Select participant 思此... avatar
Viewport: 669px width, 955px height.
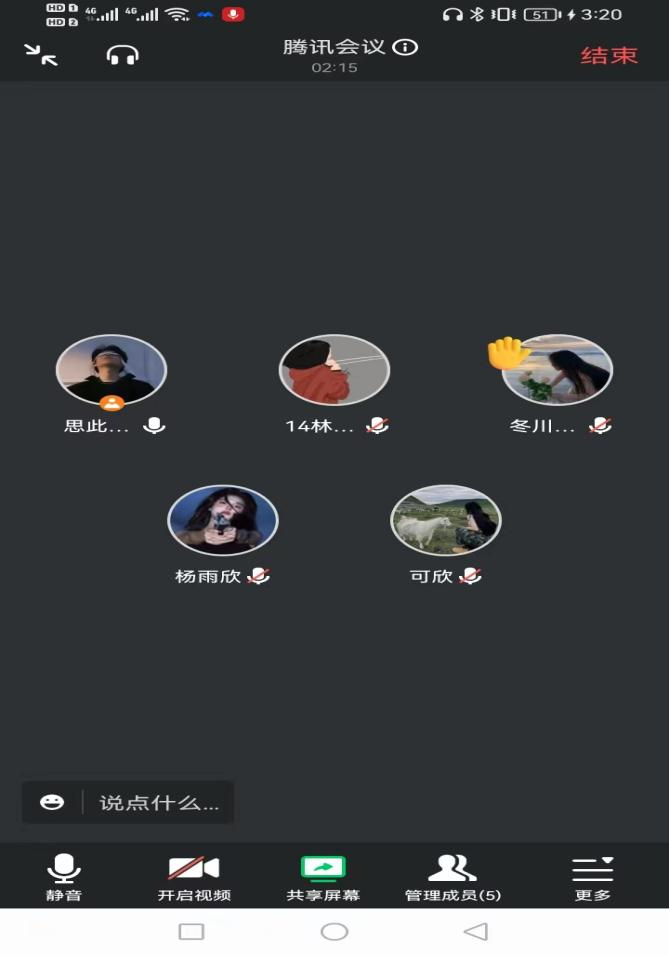point(111,370)
